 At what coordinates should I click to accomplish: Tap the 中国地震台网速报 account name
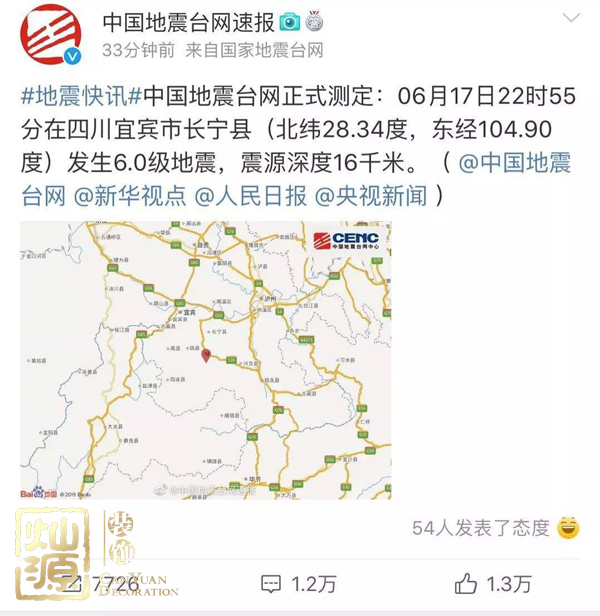[x=187, y=20]
